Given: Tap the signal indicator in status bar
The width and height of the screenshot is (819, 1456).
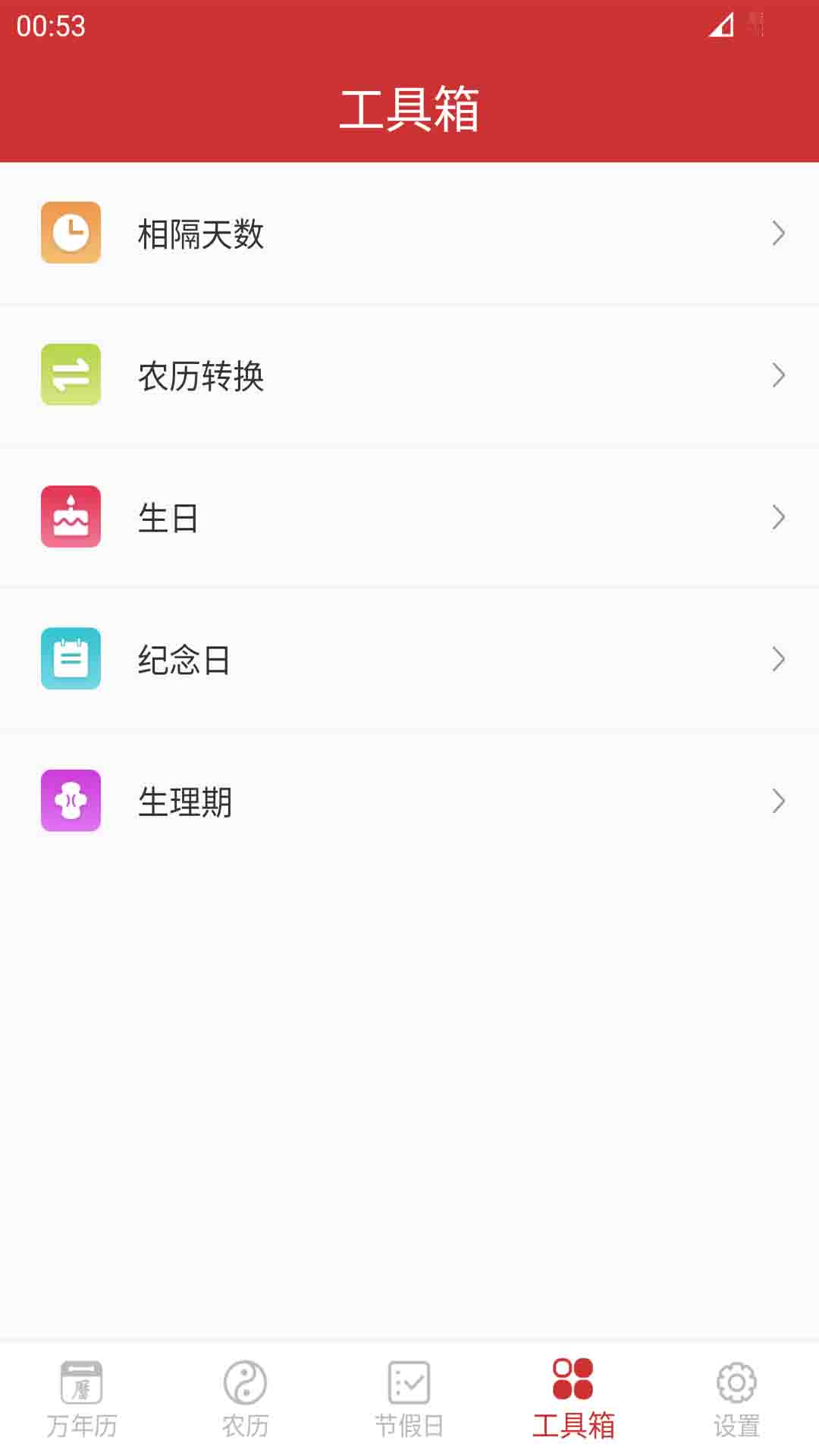Looking at the screenshot, I should click(719, 24).
